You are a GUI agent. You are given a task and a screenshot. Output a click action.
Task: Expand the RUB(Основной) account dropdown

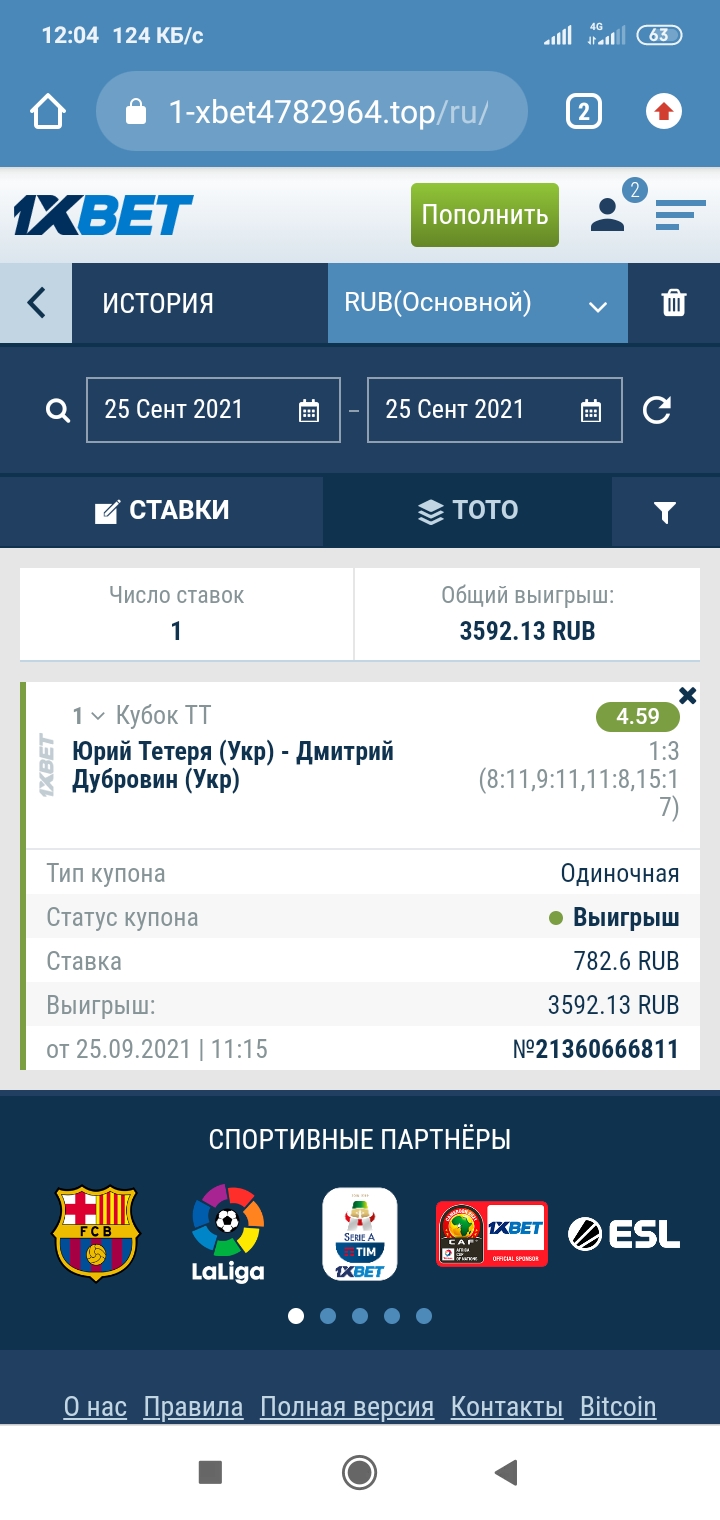pyautogui.click(x=478, y=303)
